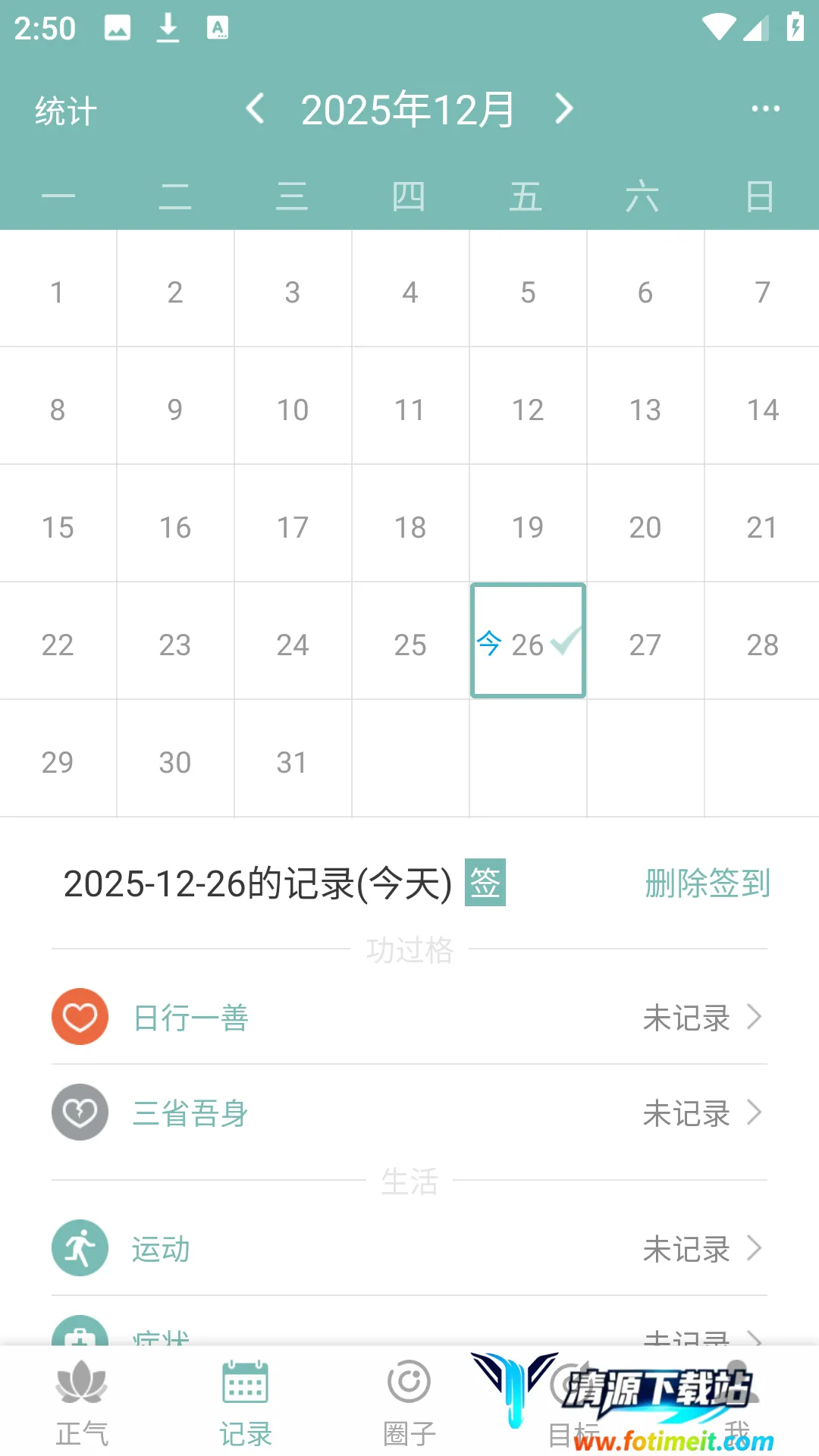
Task: Open 统计 statistics
Action: pyautogui.click(x=66, y=111)
